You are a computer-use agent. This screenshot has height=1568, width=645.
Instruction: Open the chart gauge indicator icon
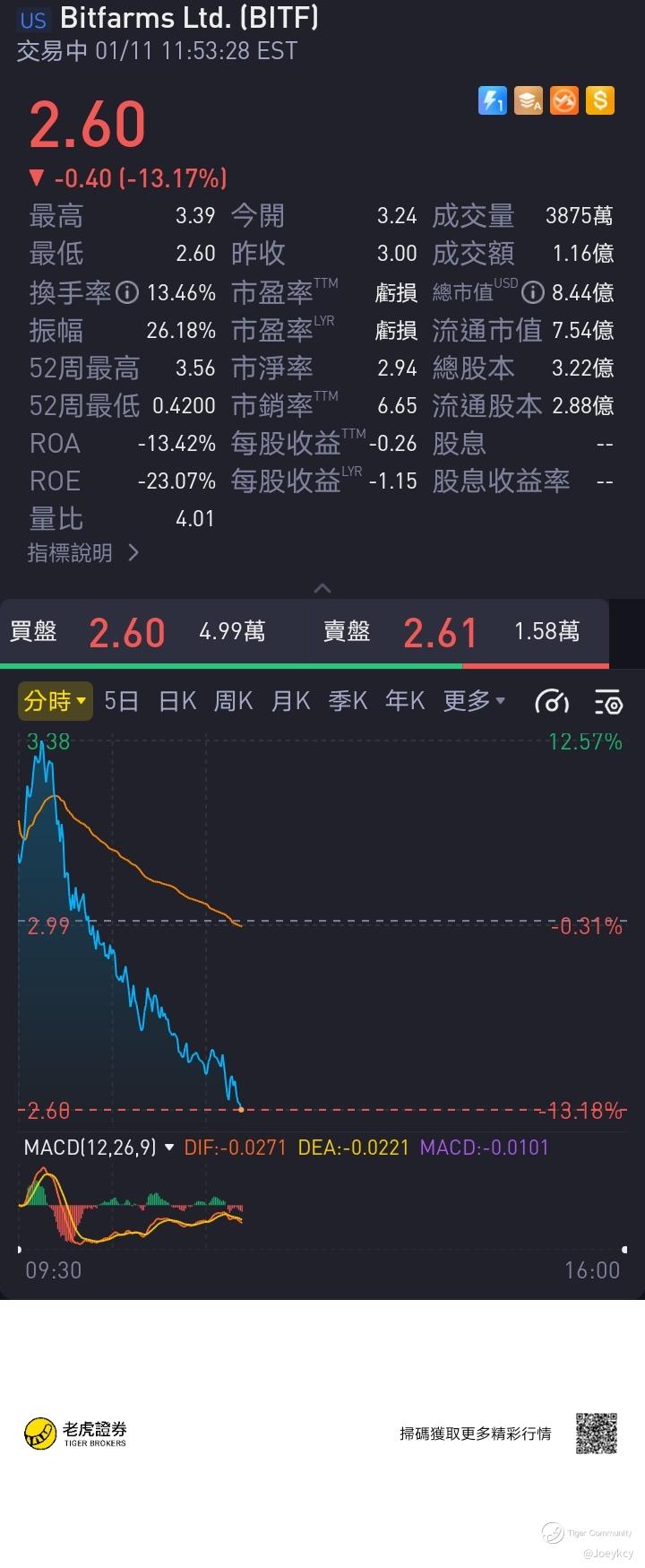coord(552,702)
